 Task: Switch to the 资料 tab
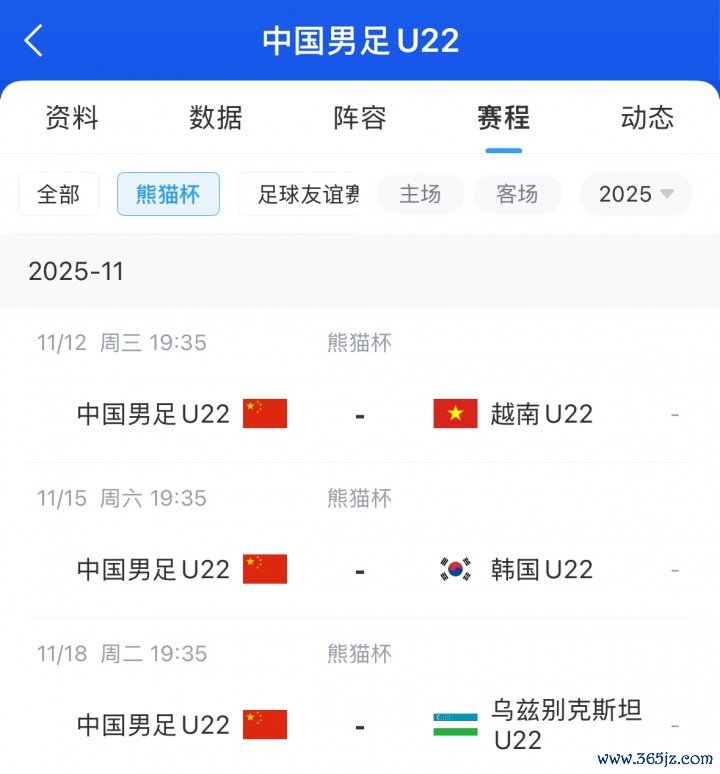tap(72, 118)
